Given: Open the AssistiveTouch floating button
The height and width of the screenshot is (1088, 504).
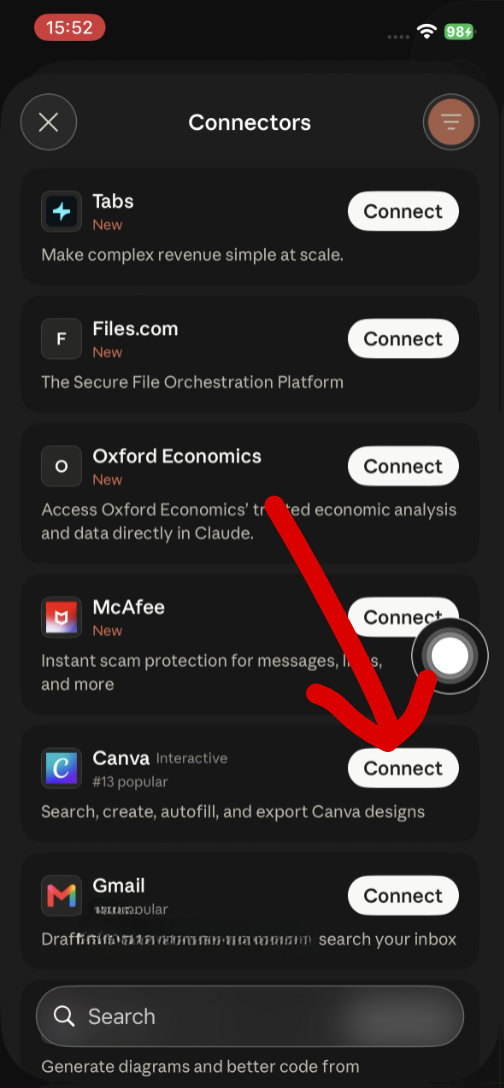Looking at the screenshot, I should tap(450, 656).
